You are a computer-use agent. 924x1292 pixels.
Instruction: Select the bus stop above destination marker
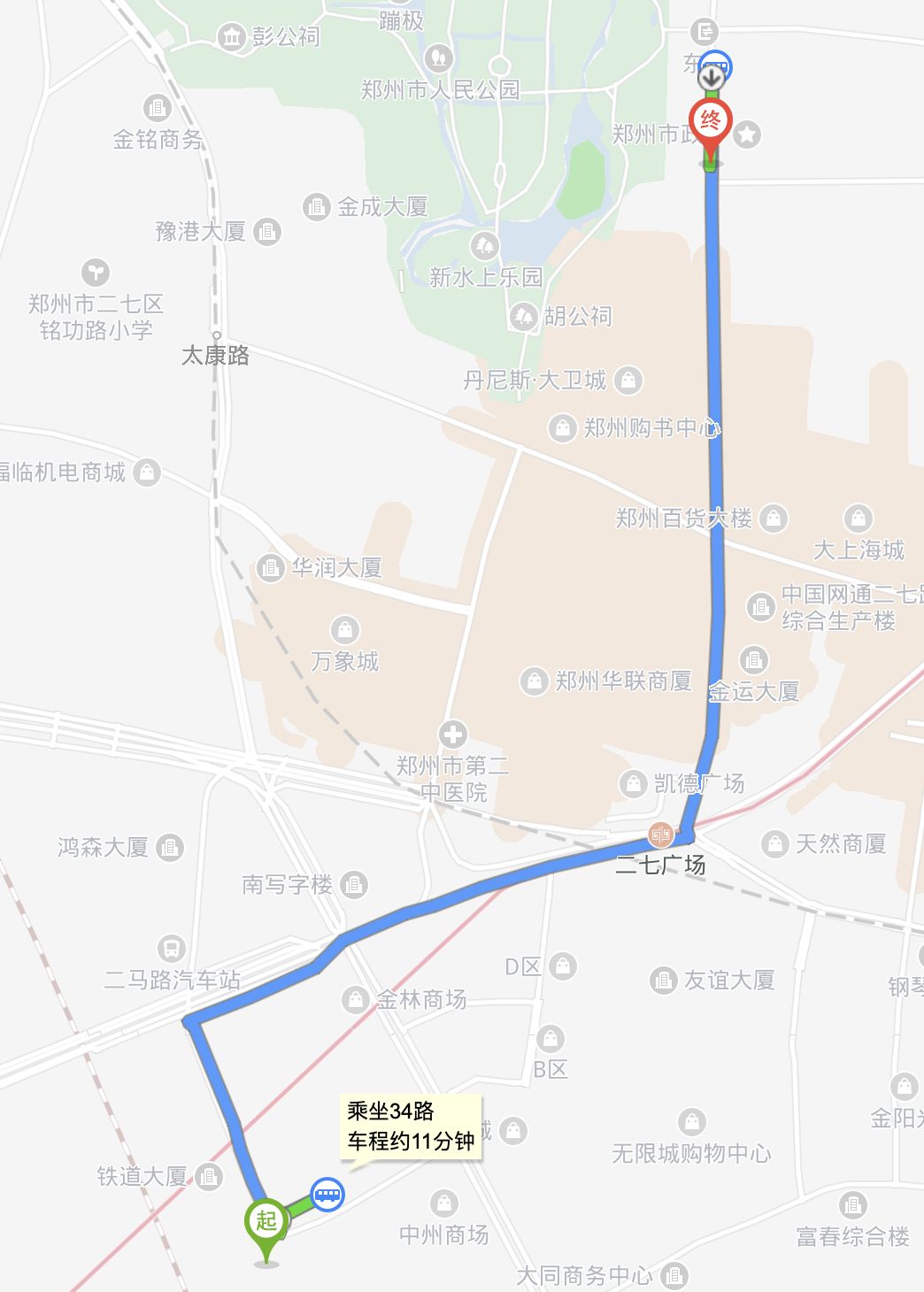click(x=716, y=65)
